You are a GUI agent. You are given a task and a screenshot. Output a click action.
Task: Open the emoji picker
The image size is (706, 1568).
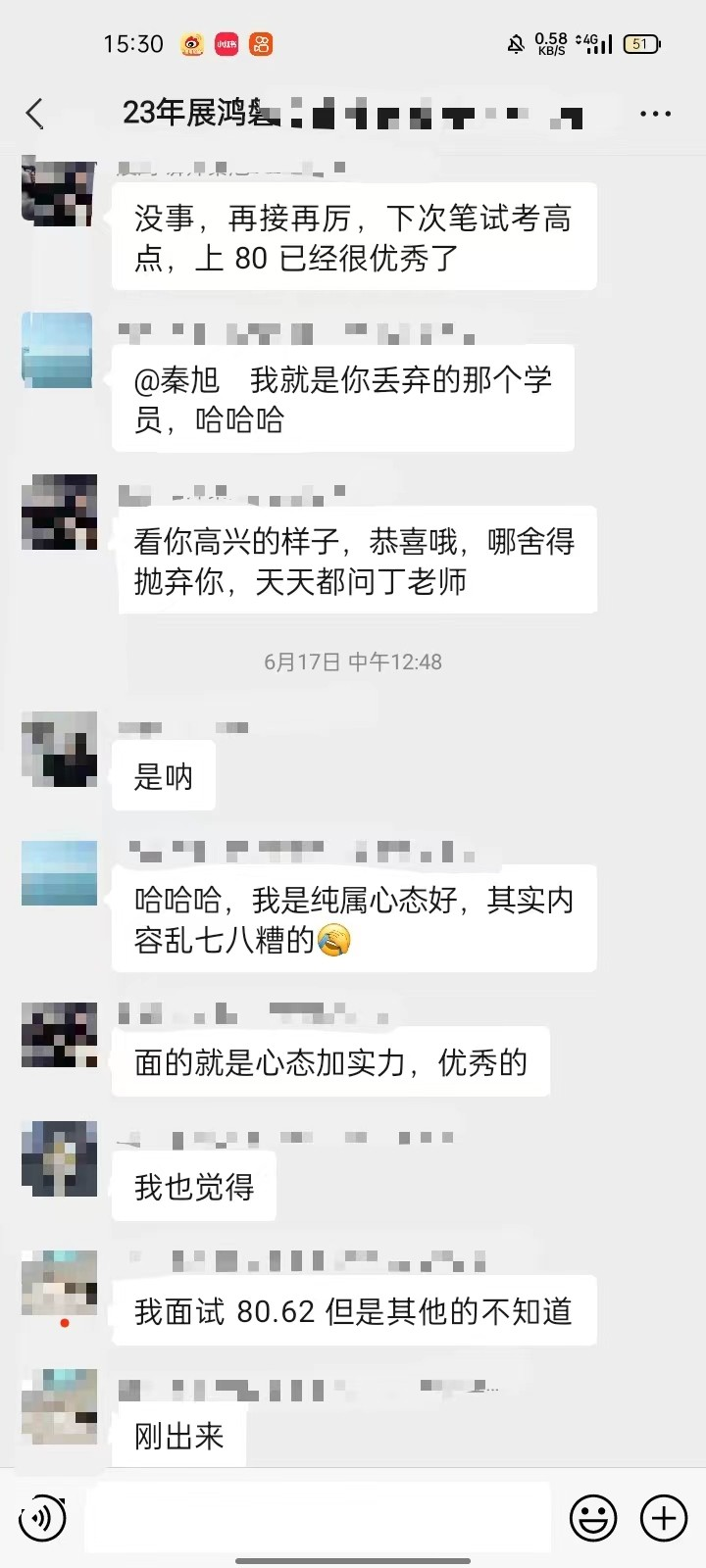(x=593, y=1518)
